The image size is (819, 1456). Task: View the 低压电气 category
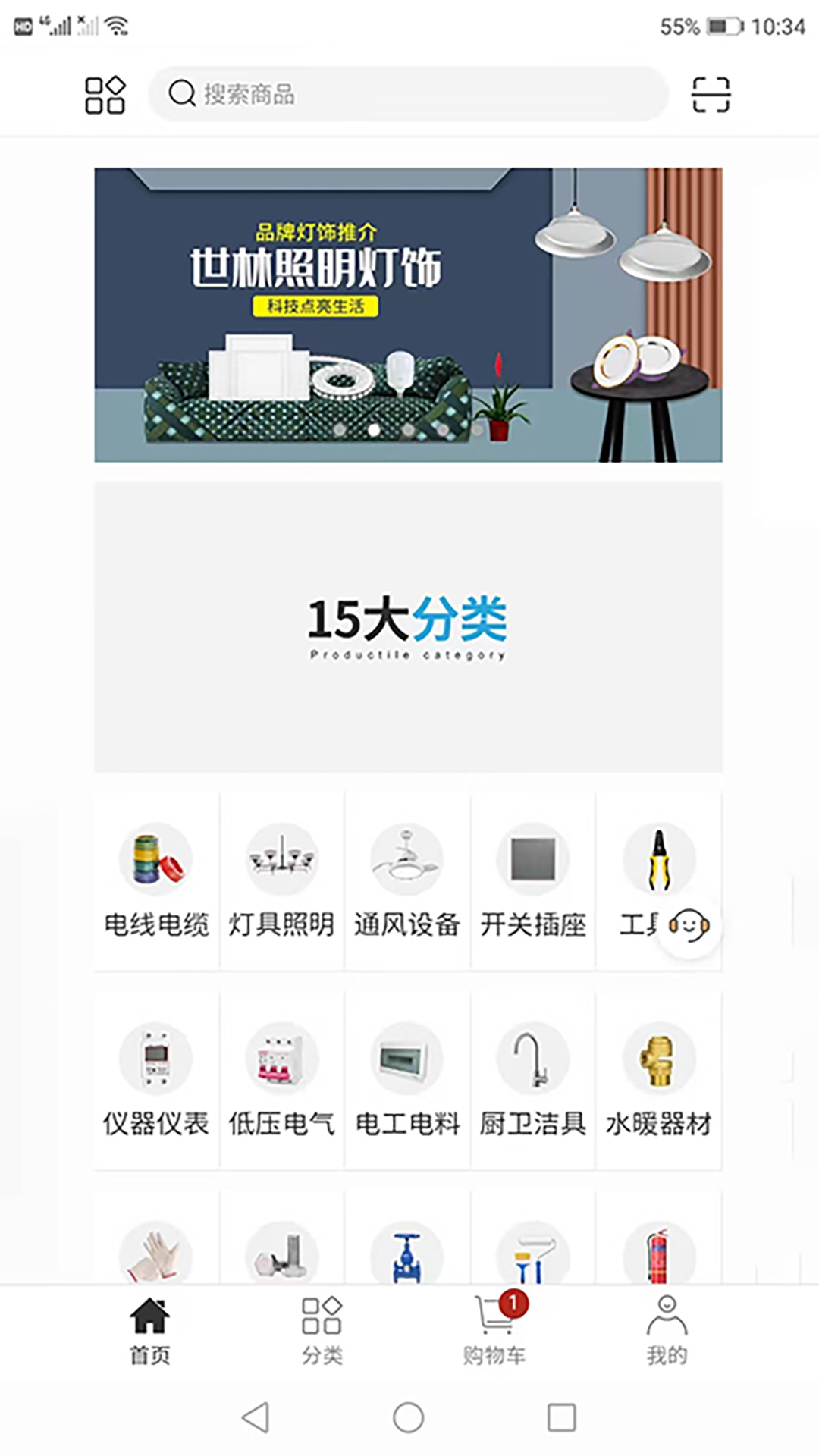click(x=281, y=1080)
